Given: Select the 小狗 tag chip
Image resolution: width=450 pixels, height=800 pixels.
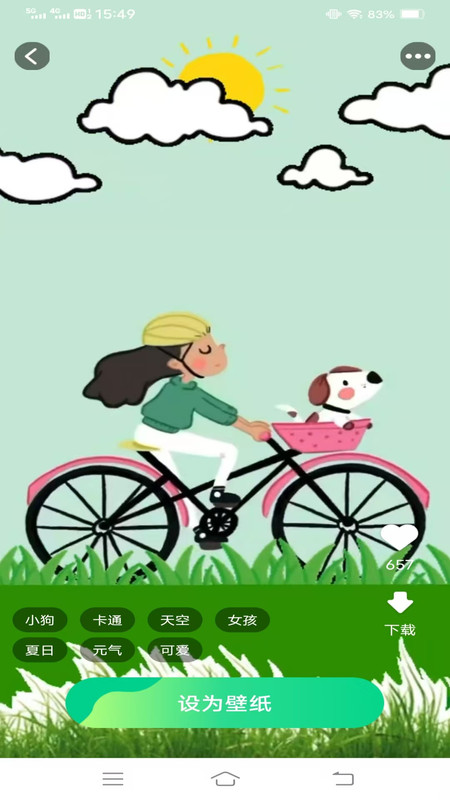Looking at the screenshot, I should 40,620.
